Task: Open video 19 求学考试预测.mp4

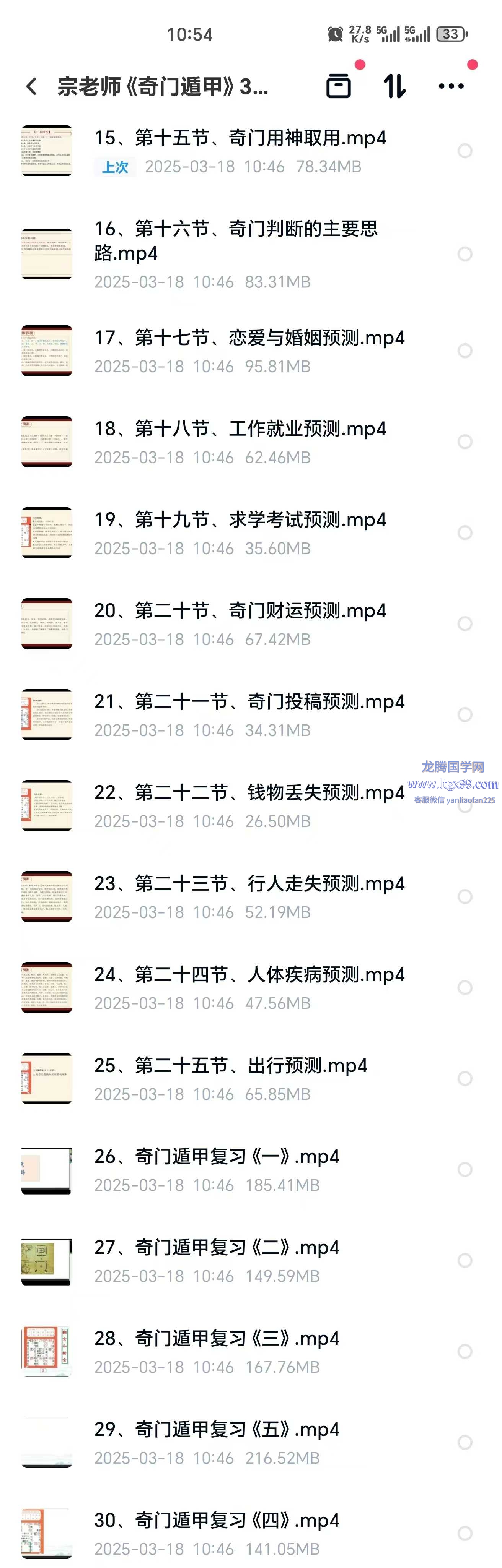Action: [240, 520]
